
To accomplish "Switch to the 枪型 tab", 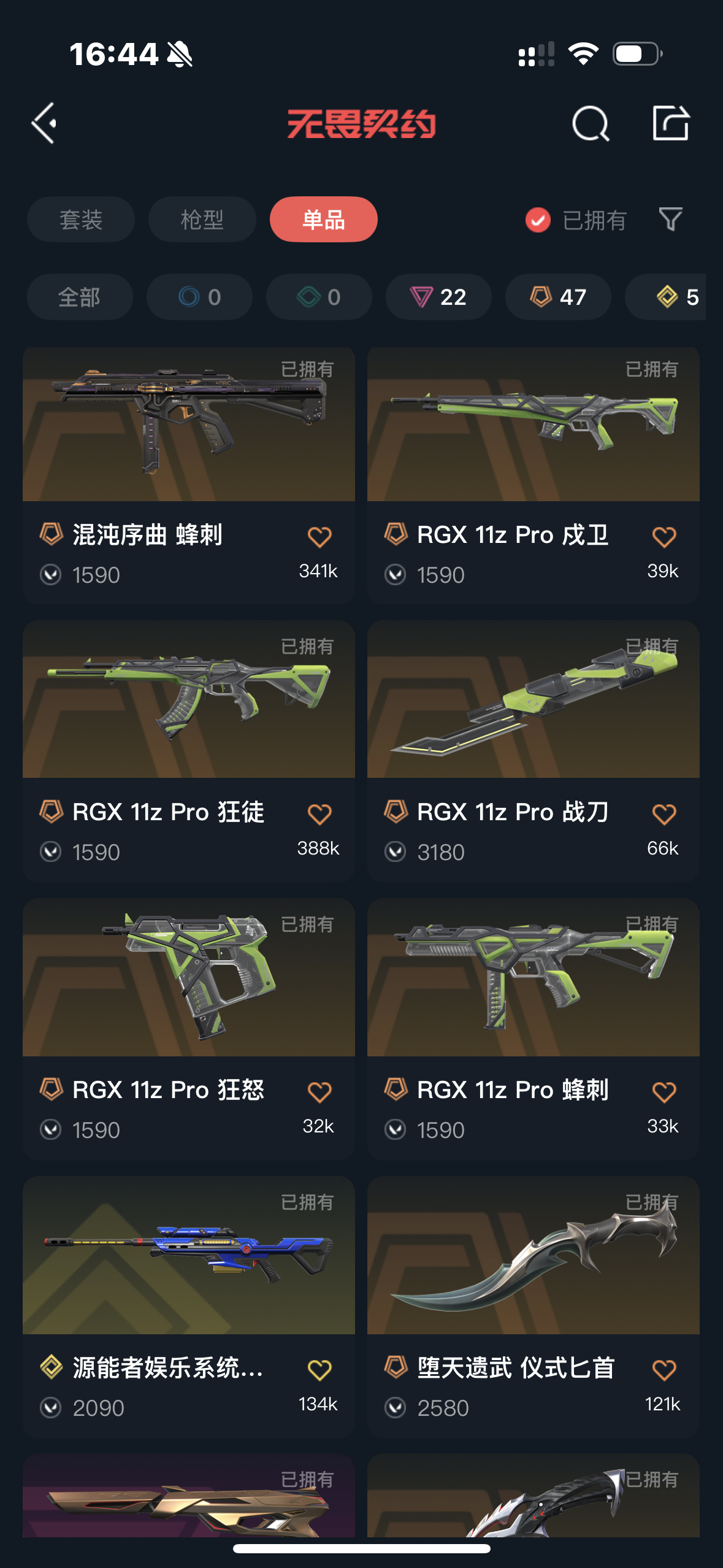I will (x=202, y=220).
